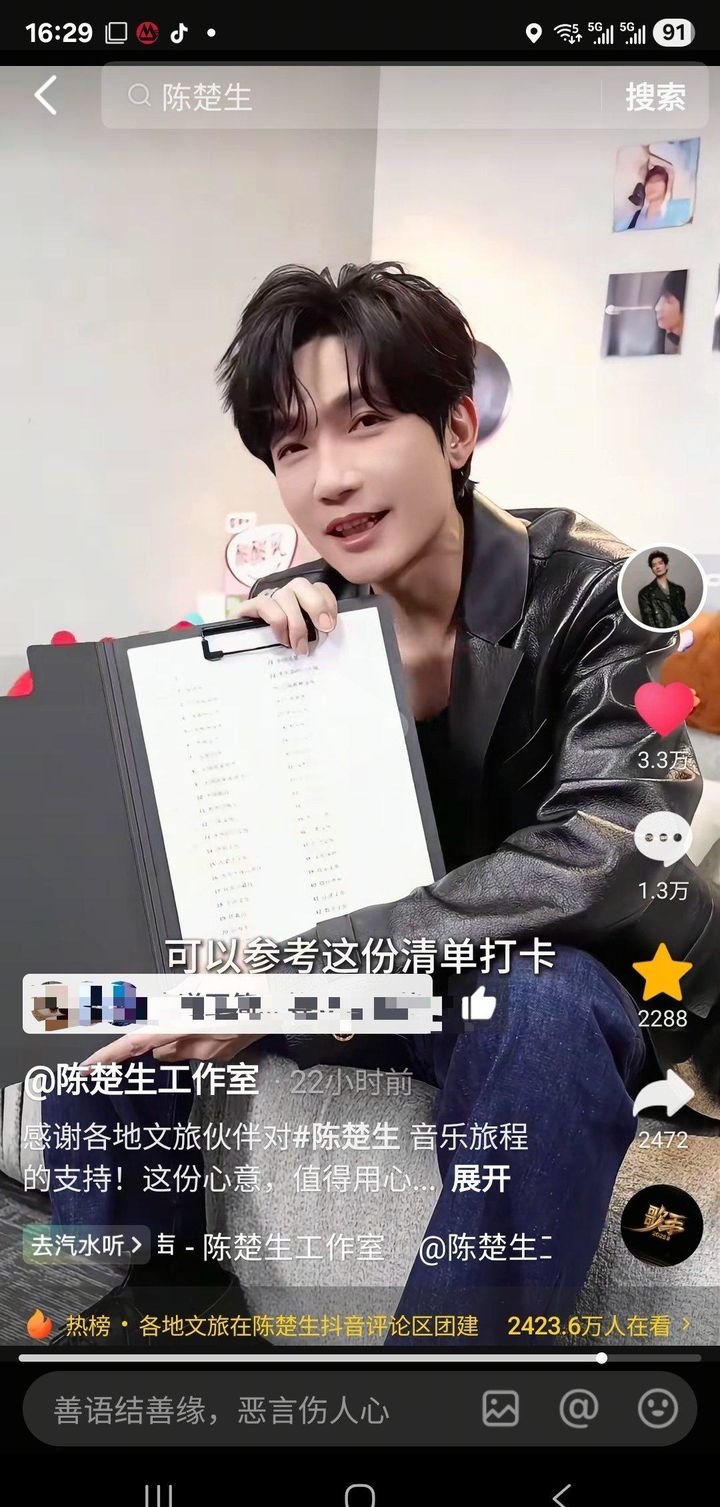The height and width of the screenshot is (1507, 720).
Task: Open the emoji picker
Action: 657,1409
